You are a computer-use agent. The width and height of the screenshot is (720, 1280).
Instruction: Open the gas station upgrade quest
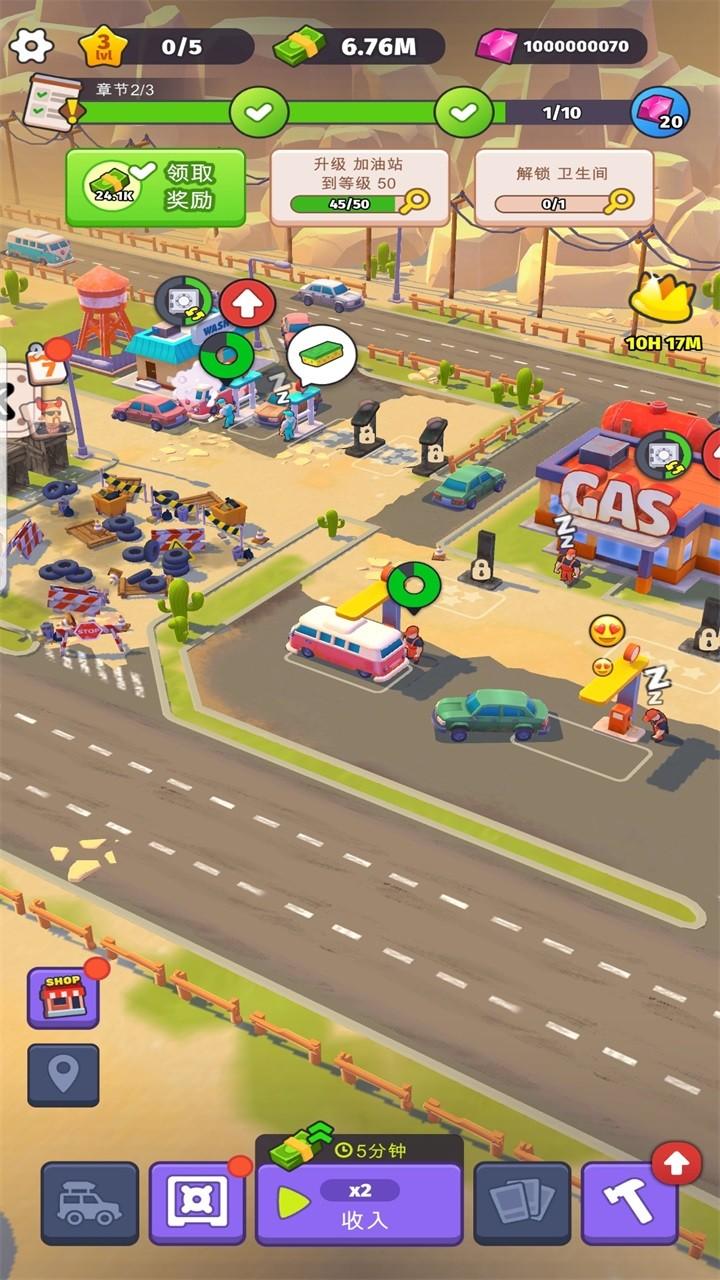coord(359,187)
